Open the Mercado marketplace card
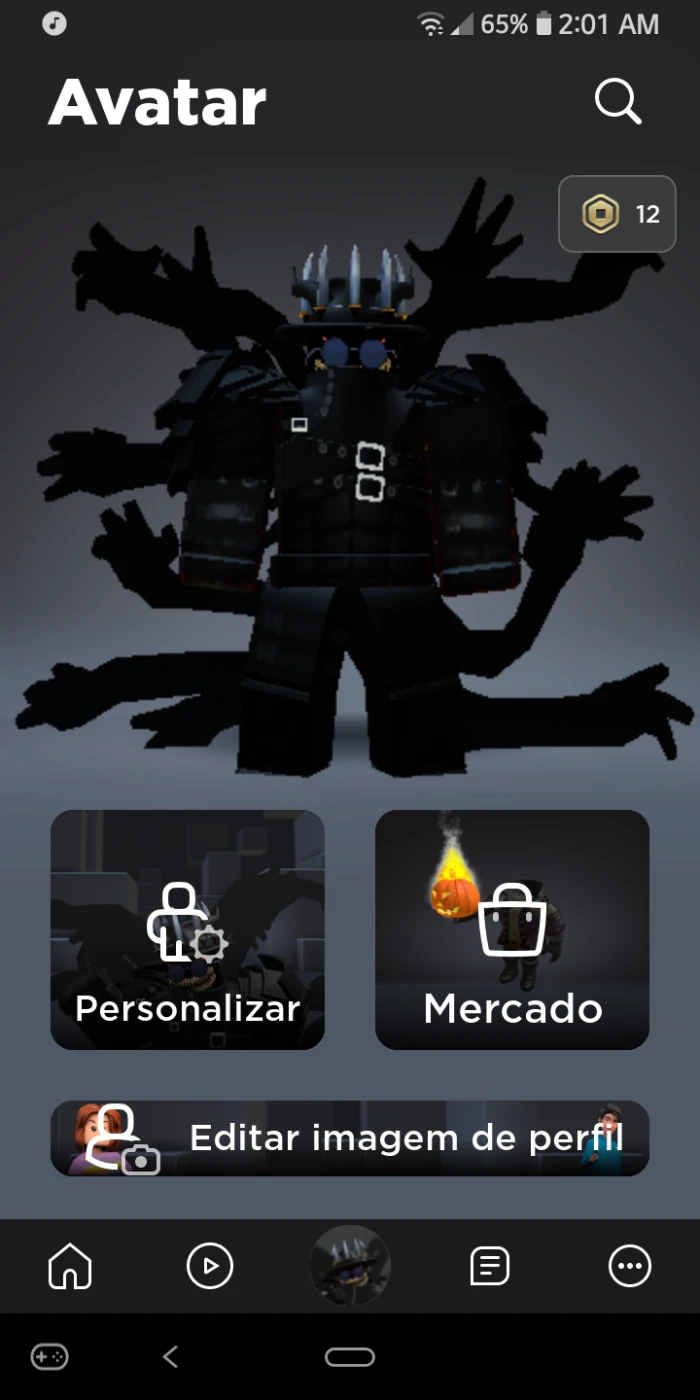 click(512, 929)
